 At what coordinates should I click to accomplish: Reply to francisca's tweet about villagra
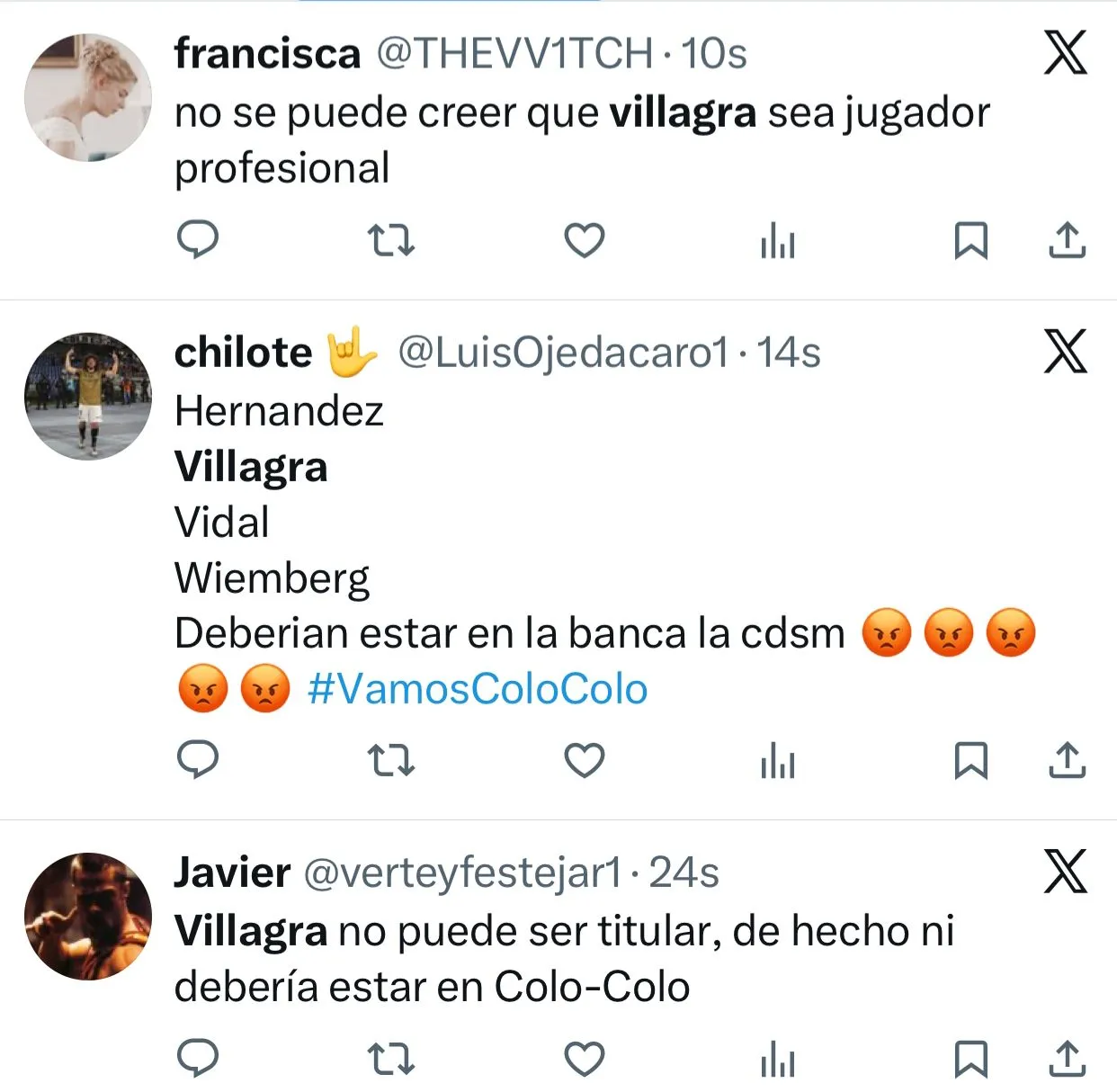coord(198,240)
